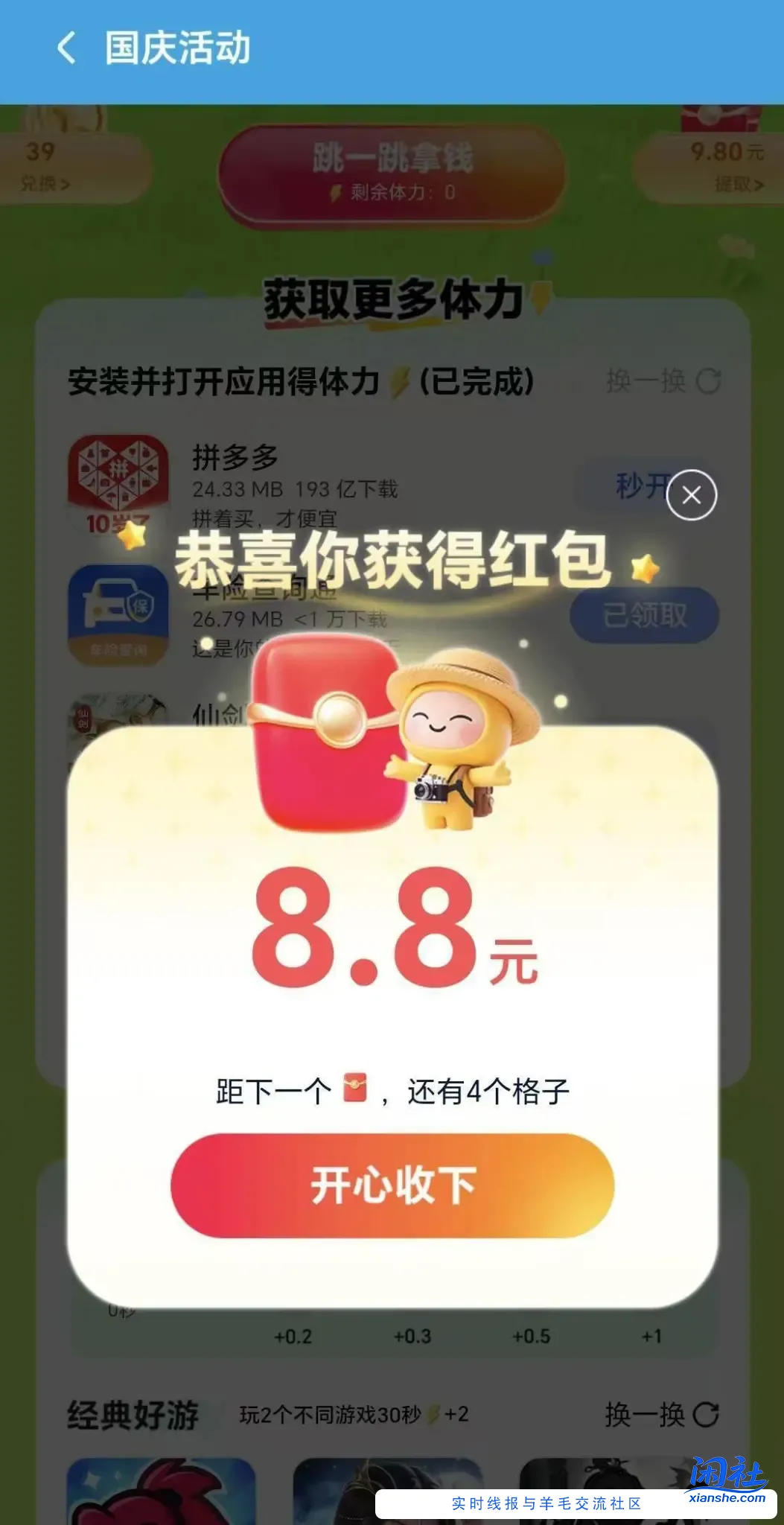Go back from 国庆活动 page
The image size is (784, 1525).
tap(66, 48)
